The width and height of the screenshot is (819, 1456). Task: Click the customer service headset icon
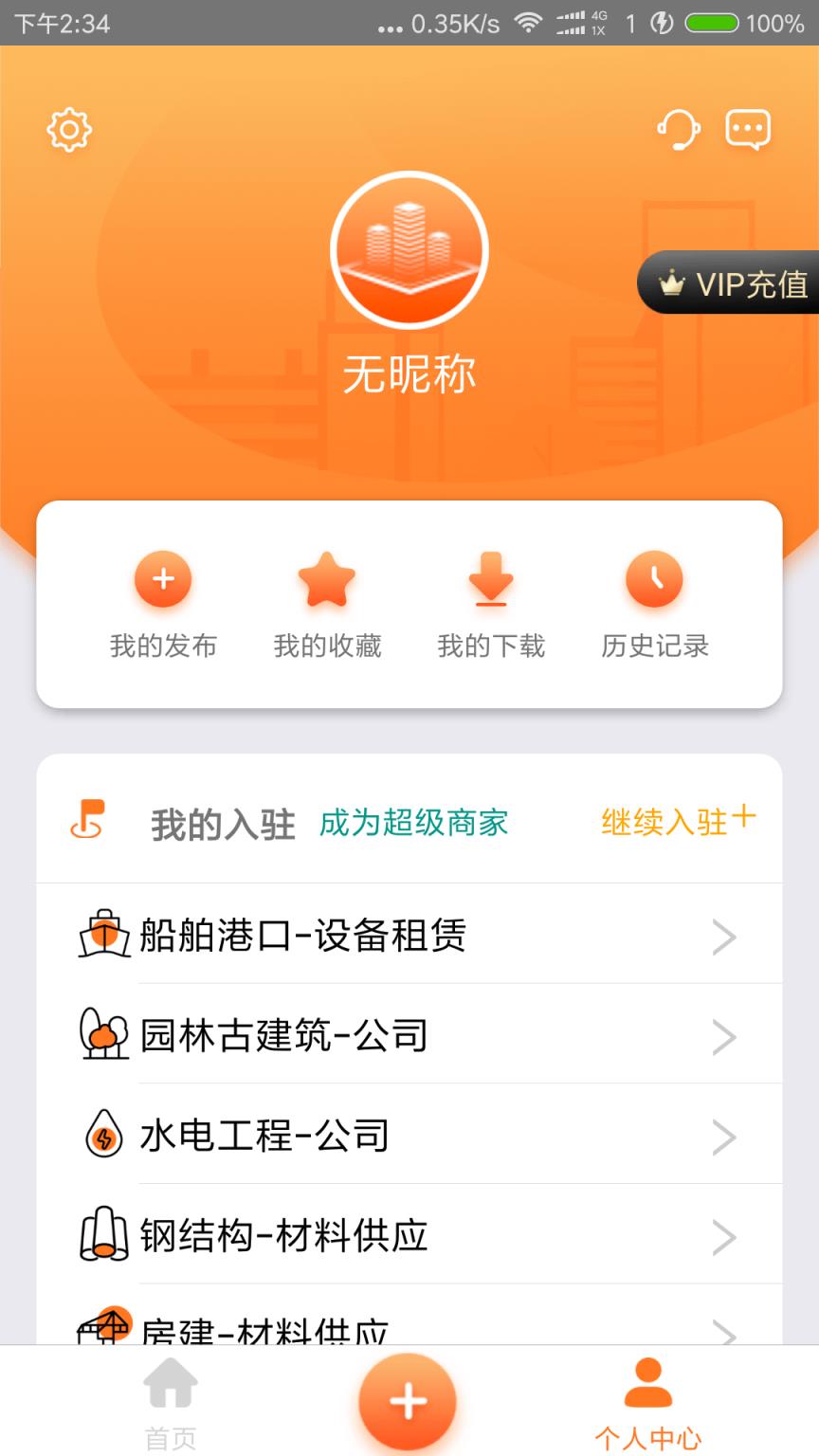point(677,131)
